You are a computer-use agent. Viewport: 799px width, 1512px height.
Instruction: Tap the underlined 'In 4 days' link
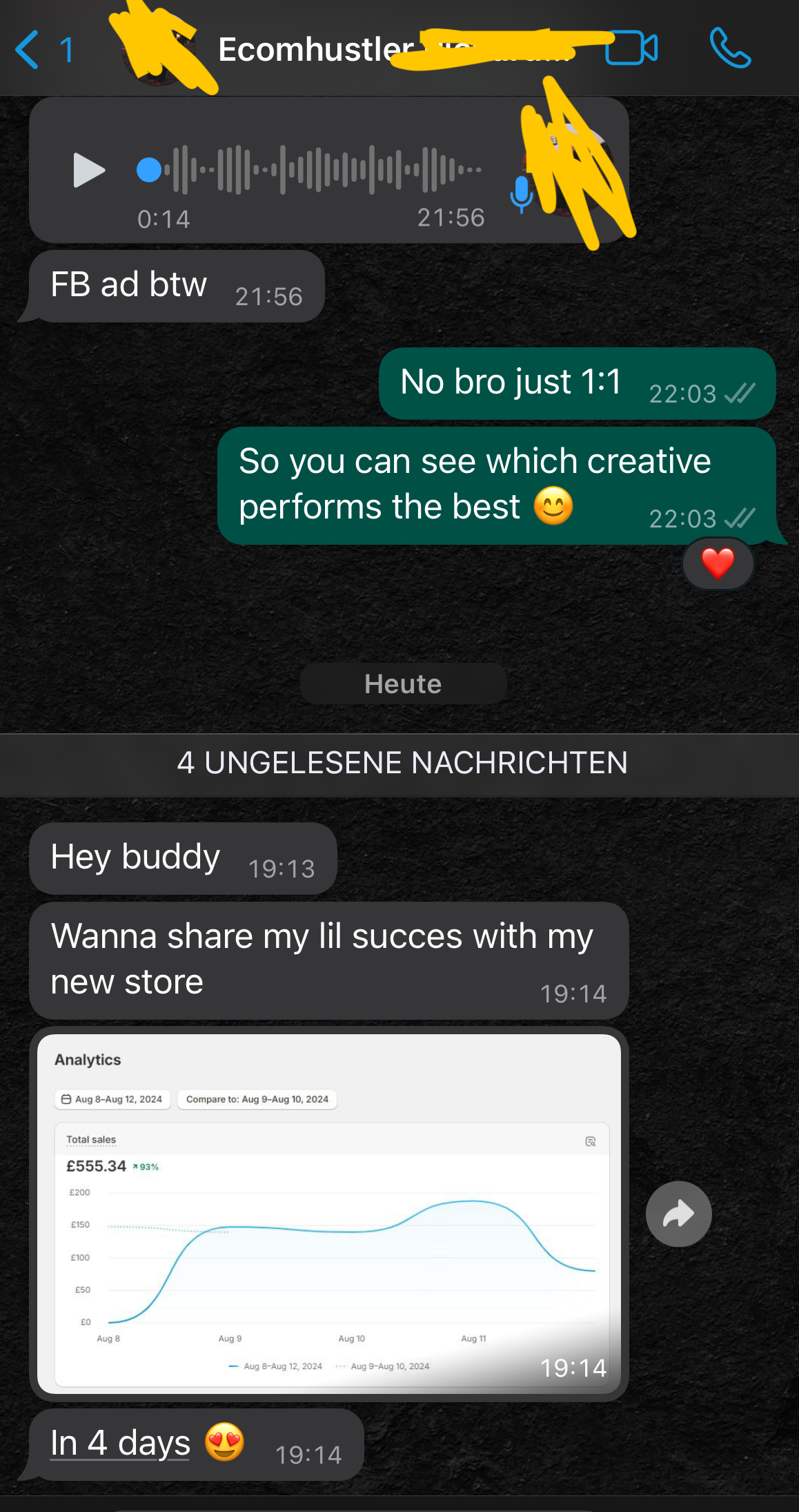click(121, 1444)
